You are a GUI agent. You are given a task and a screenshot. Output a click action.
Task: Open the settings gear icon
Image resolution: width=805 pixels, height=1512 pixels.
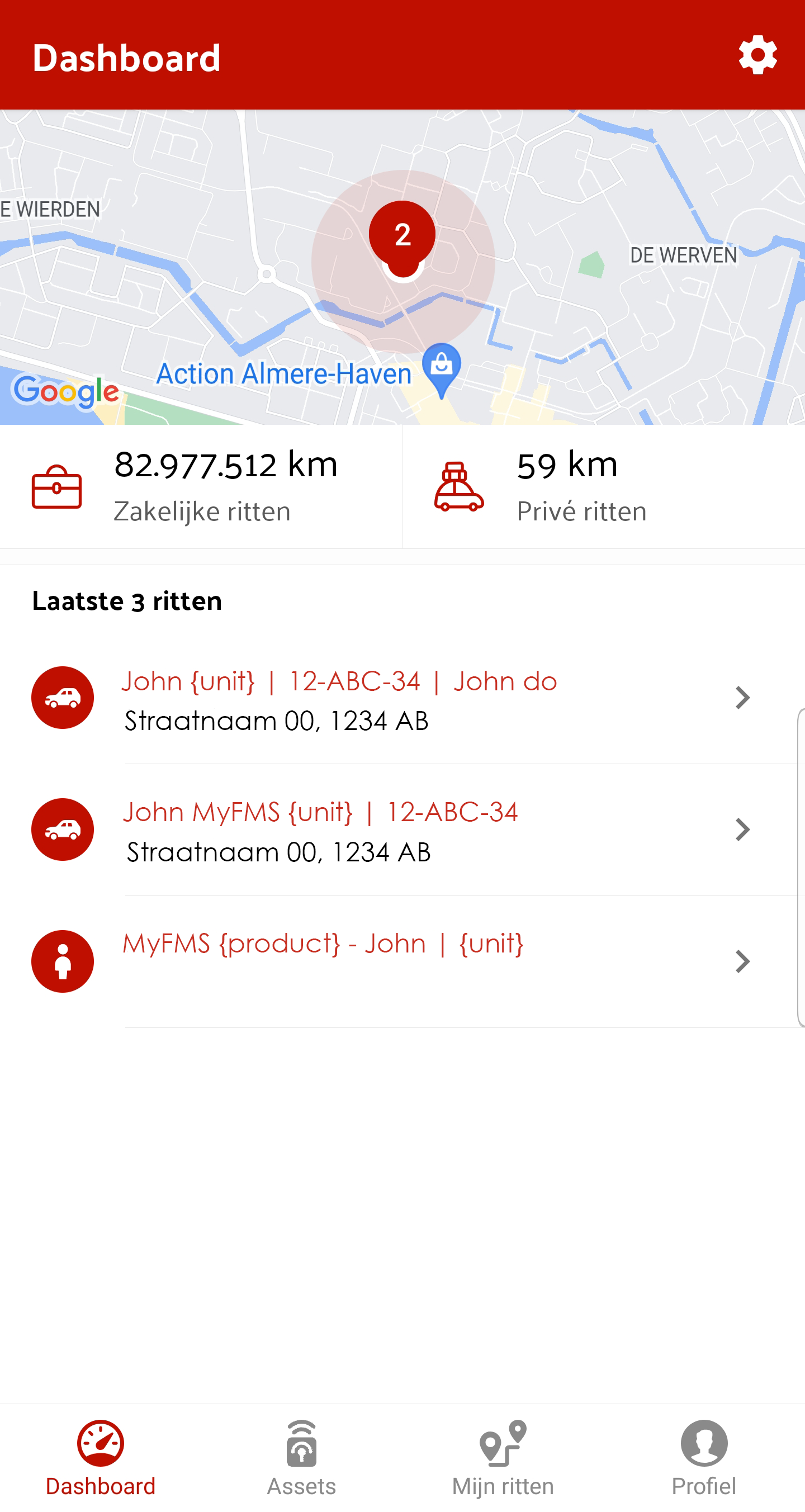pos(757,55)
